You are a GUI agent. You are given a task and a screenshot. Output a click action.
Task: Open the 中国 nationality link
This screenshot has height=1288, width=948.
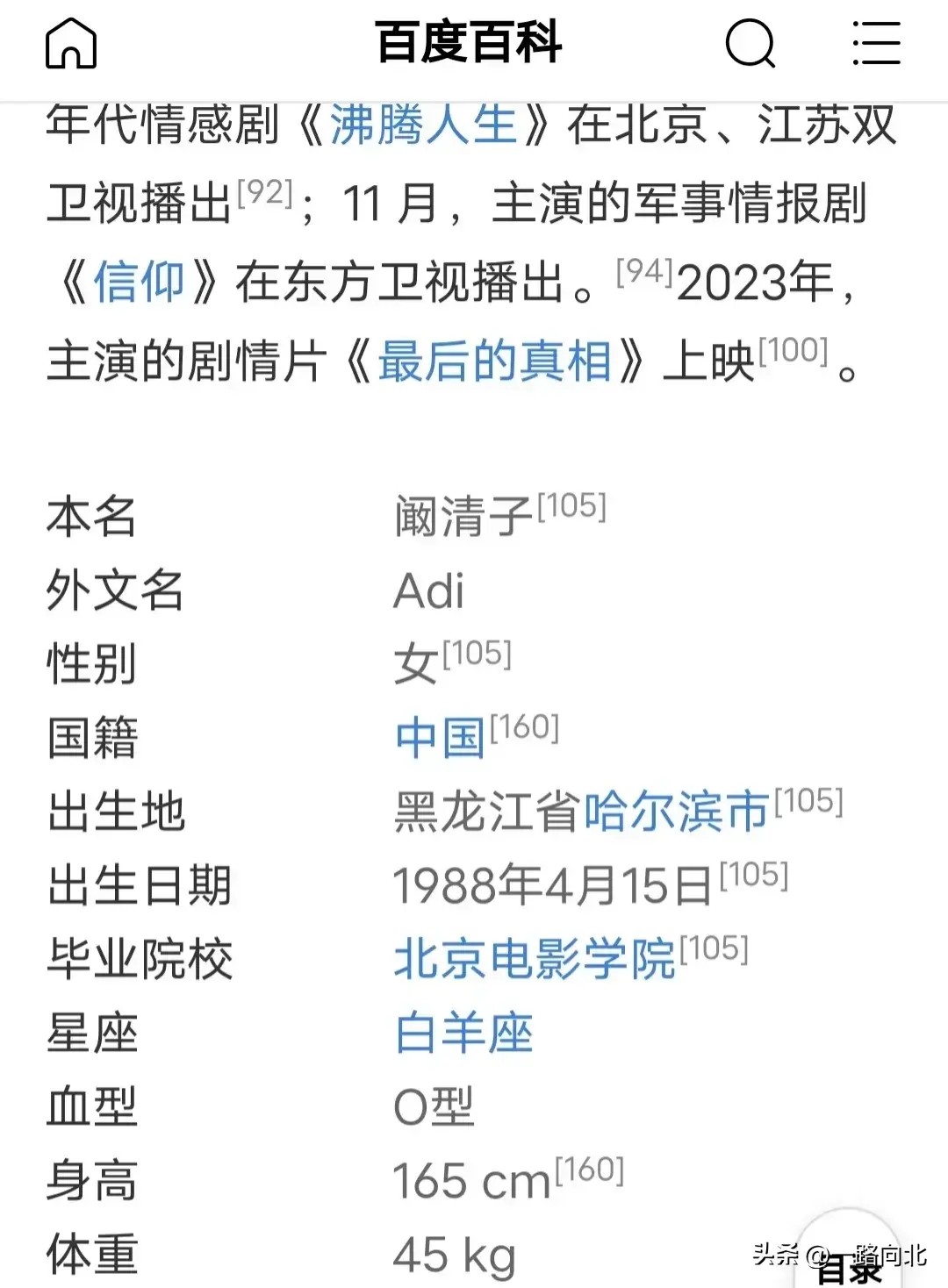coord(441,737)
